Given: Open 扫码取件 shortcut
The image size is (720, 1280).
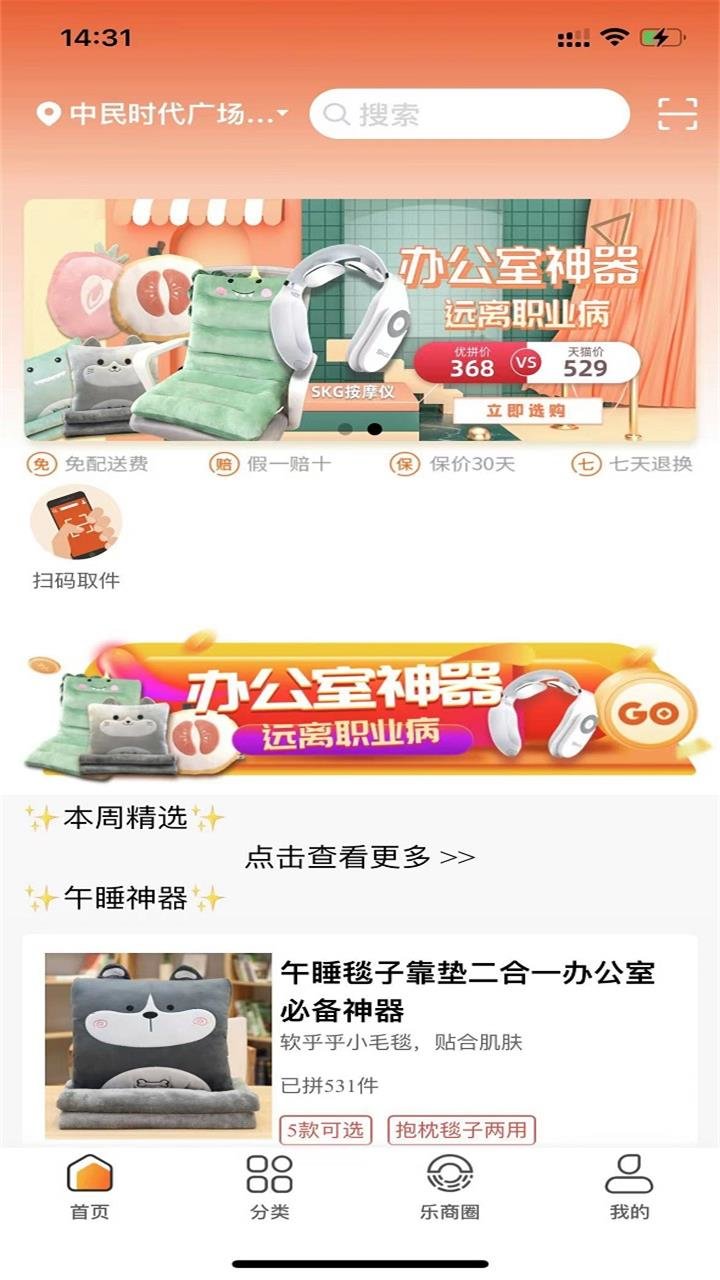Looking at the screenshot, I should 76,537.
